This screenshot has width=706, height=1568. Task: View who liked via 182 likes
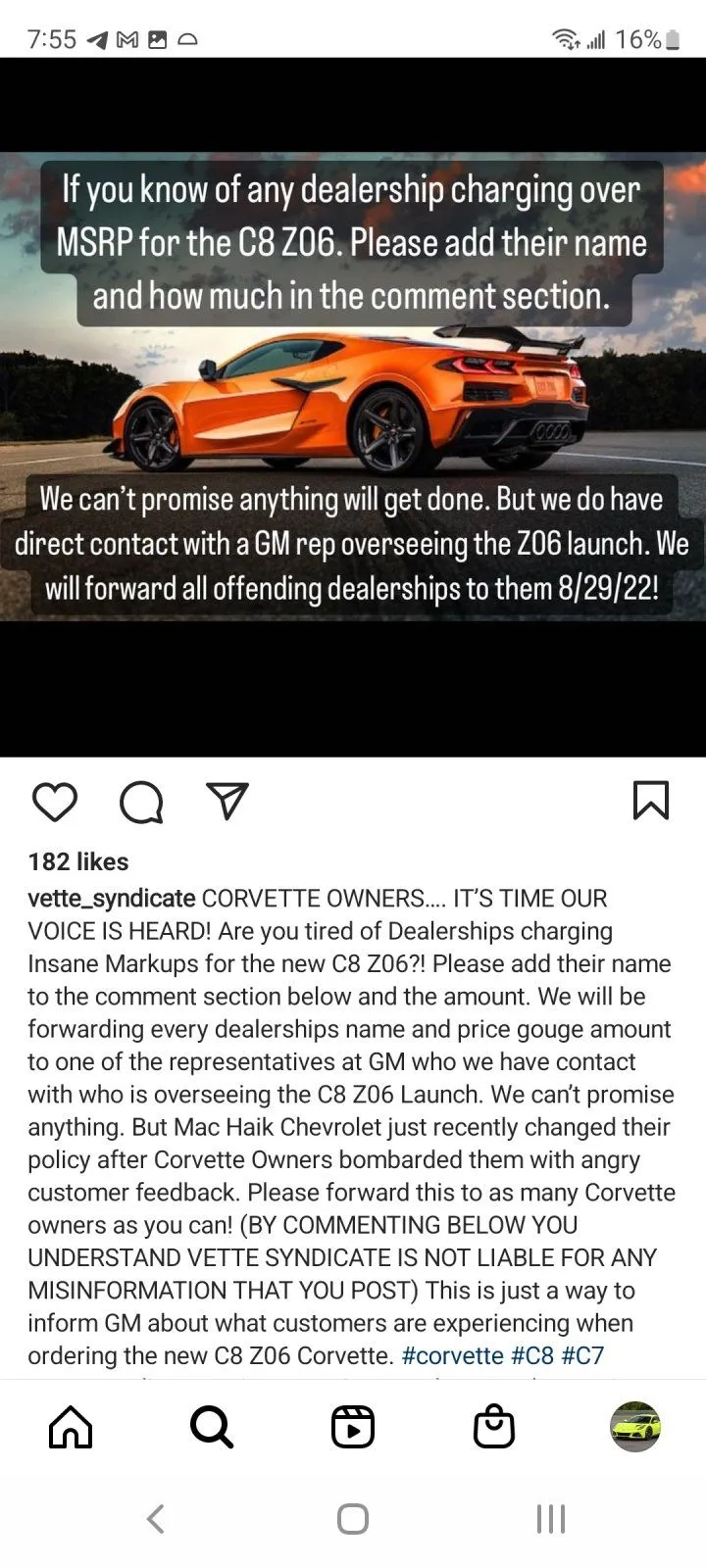point(78,861)
